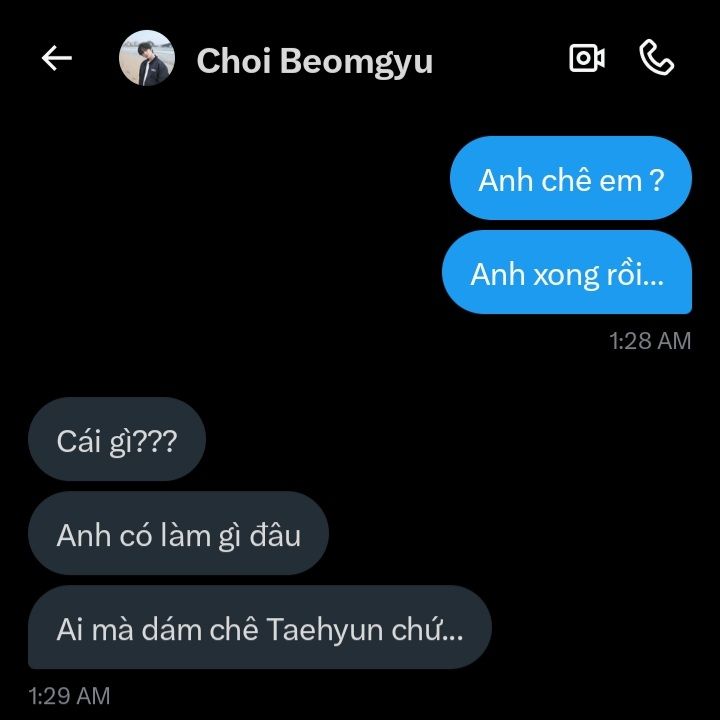Start a voice call with Choi Beomgyu
Image resolution: width=720 pixels, height=720 pixels.
coord(656,59)
